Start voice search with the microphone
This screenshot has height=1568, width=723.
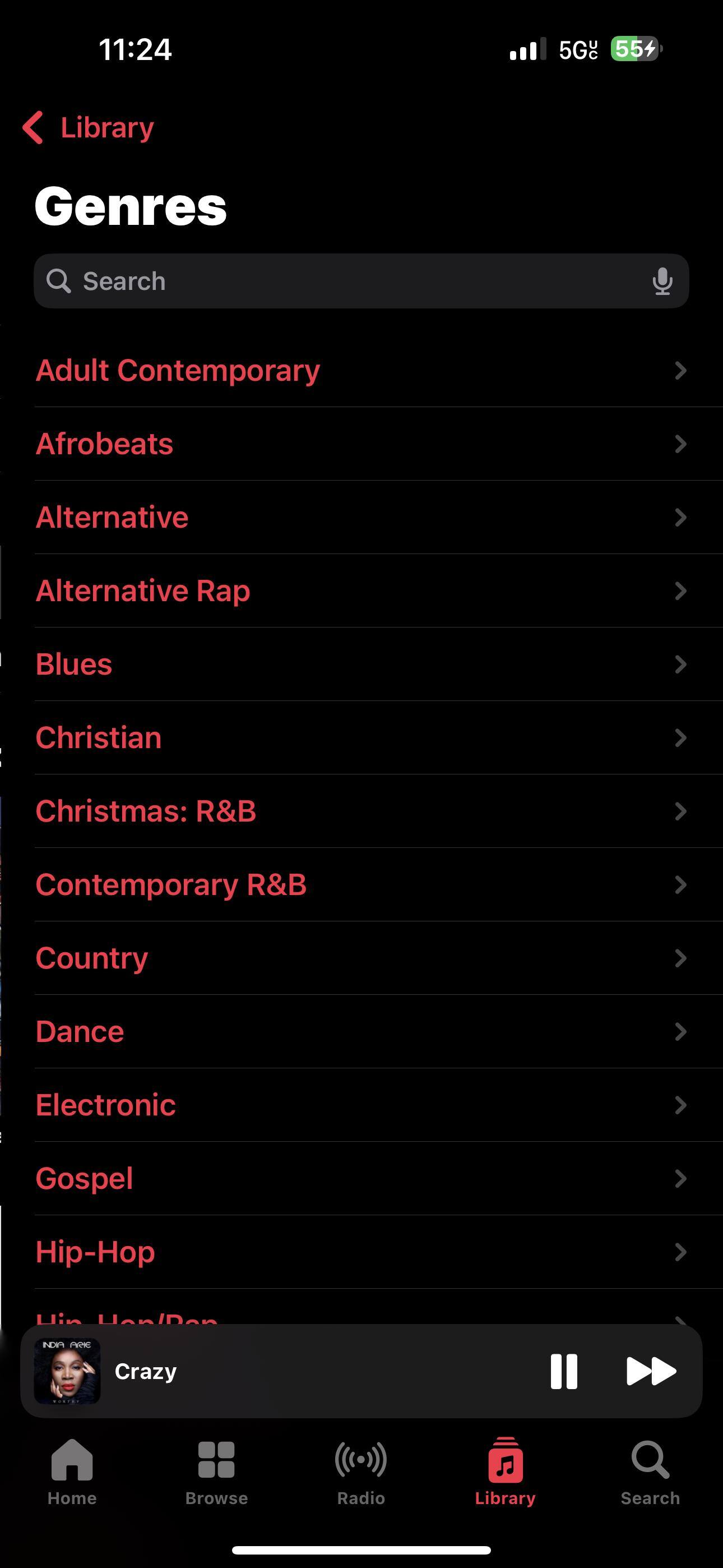click(x=662, y=281)
